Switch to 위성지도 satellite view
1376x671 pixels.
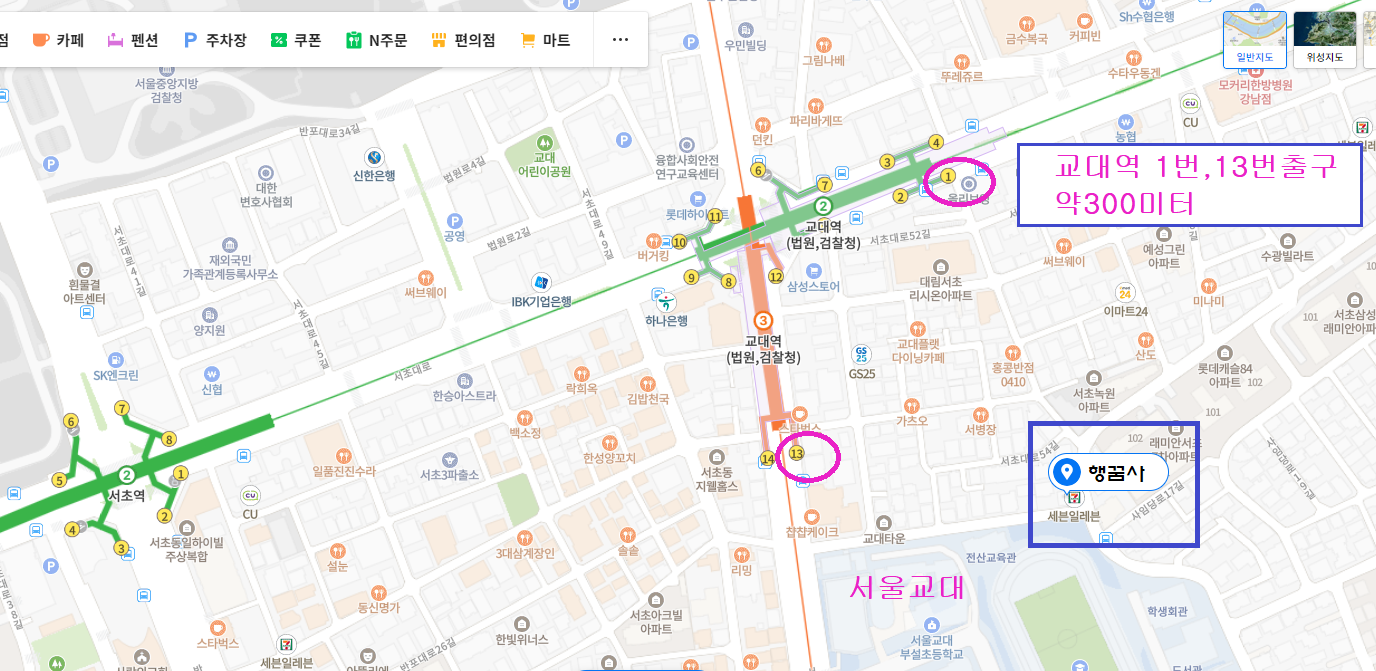pos(1325,39)
